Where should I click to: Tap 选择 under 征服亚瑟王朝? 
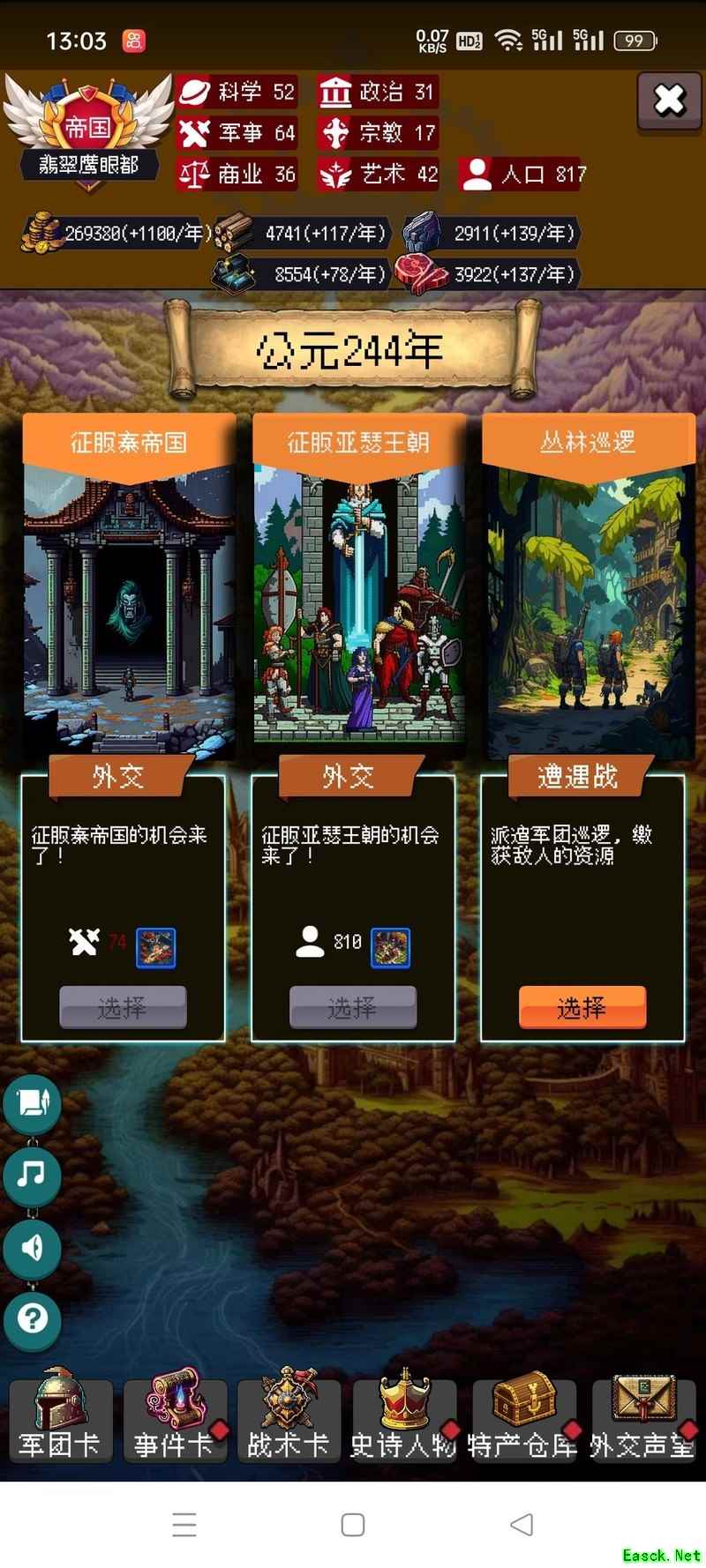click(x=352, y=1007)
